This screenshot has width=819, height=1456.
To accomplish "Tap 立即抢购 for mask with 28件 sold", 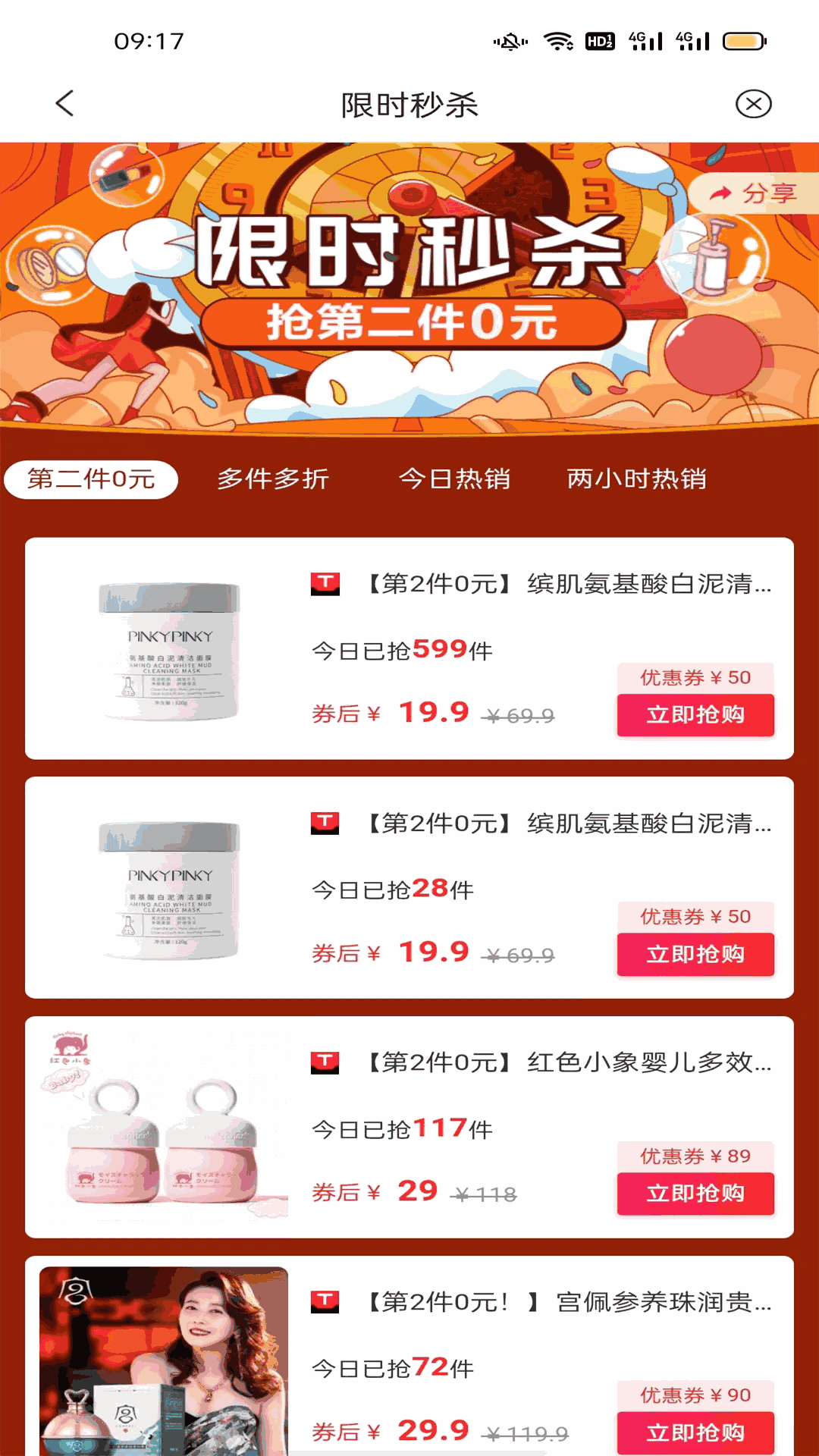I will 695,954.
